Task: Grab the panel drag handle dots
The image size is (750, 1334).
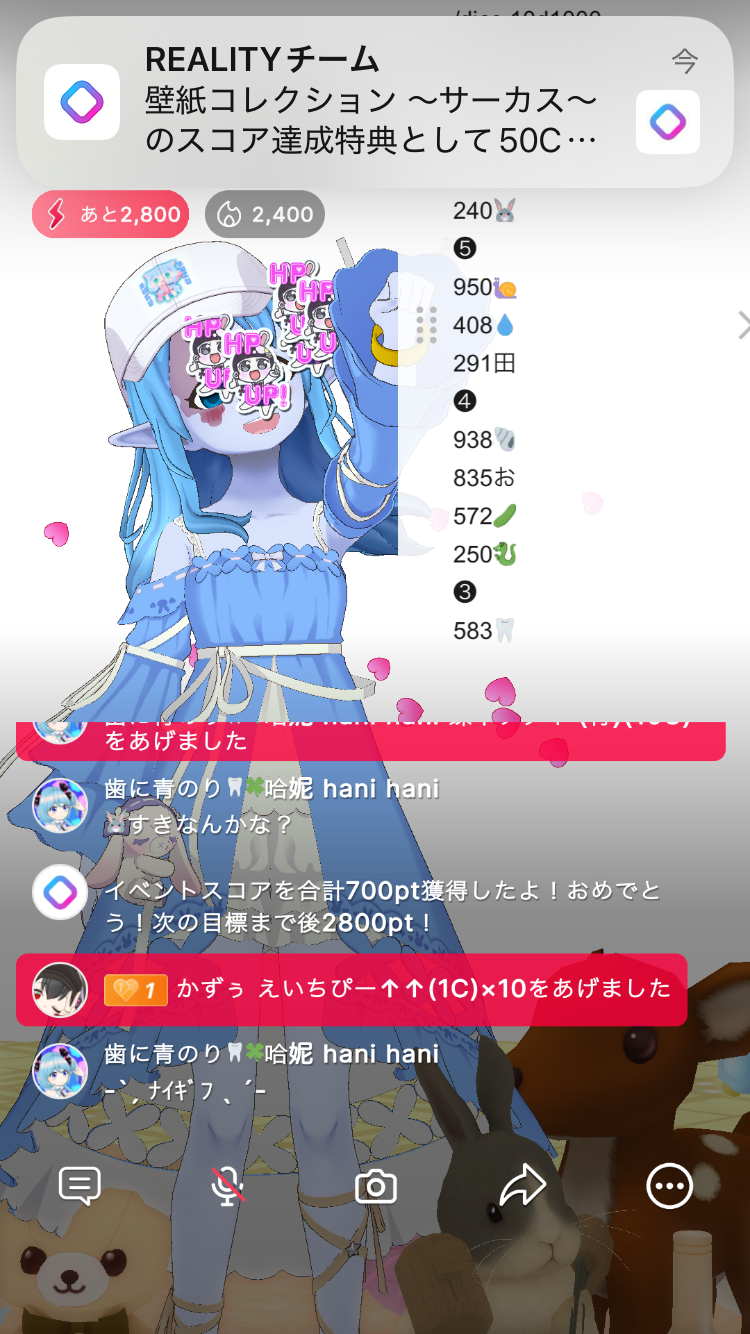Action: pyautogui.click(x=427, y=325)
